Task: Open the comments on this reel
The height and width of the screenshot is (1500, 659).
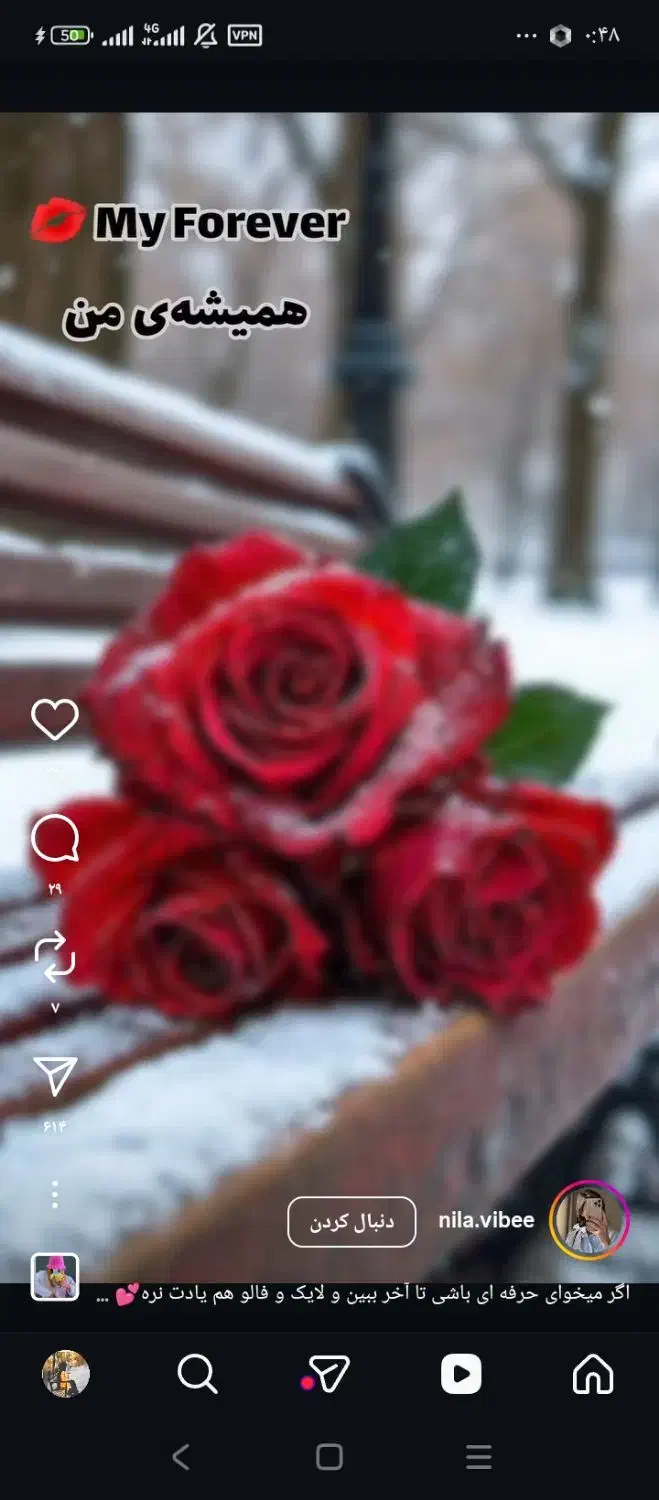Action: click(x=55, y=838)
